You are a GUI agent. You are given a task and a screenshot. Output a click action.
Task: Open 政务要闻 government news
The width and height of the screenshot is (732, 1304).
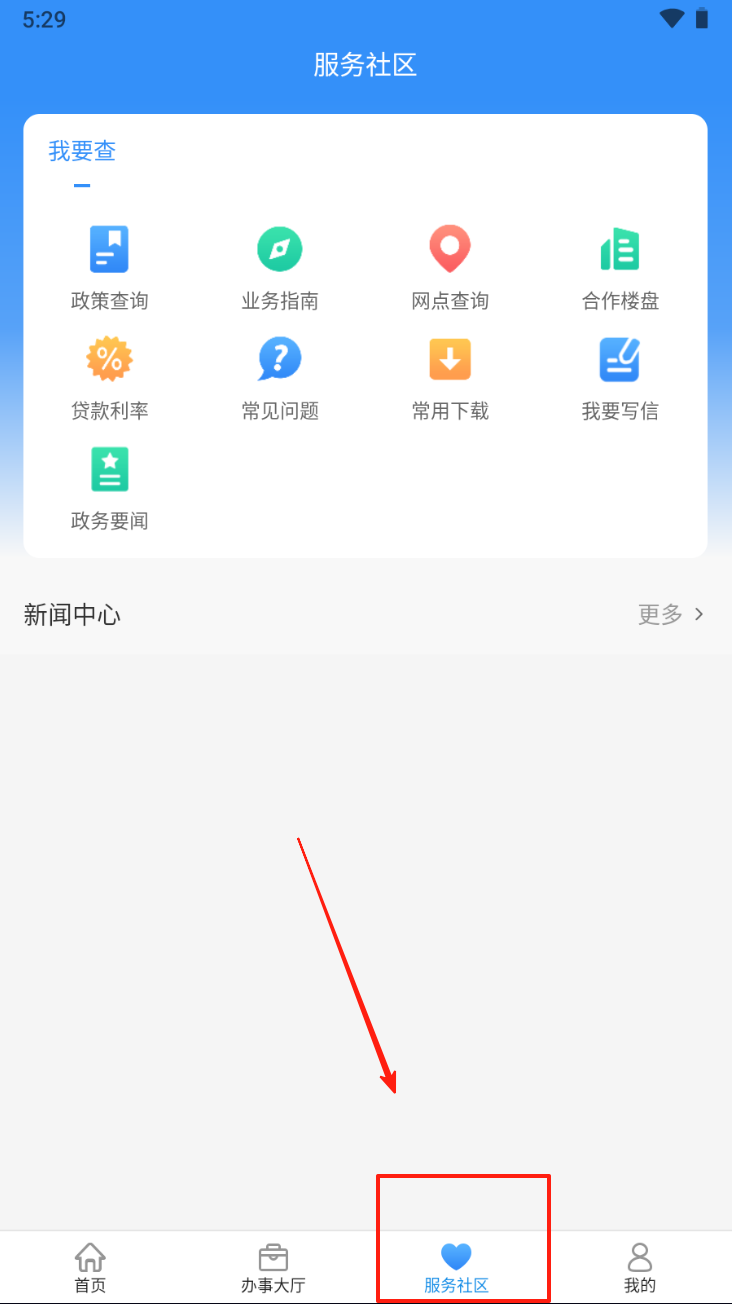[110, 487]
